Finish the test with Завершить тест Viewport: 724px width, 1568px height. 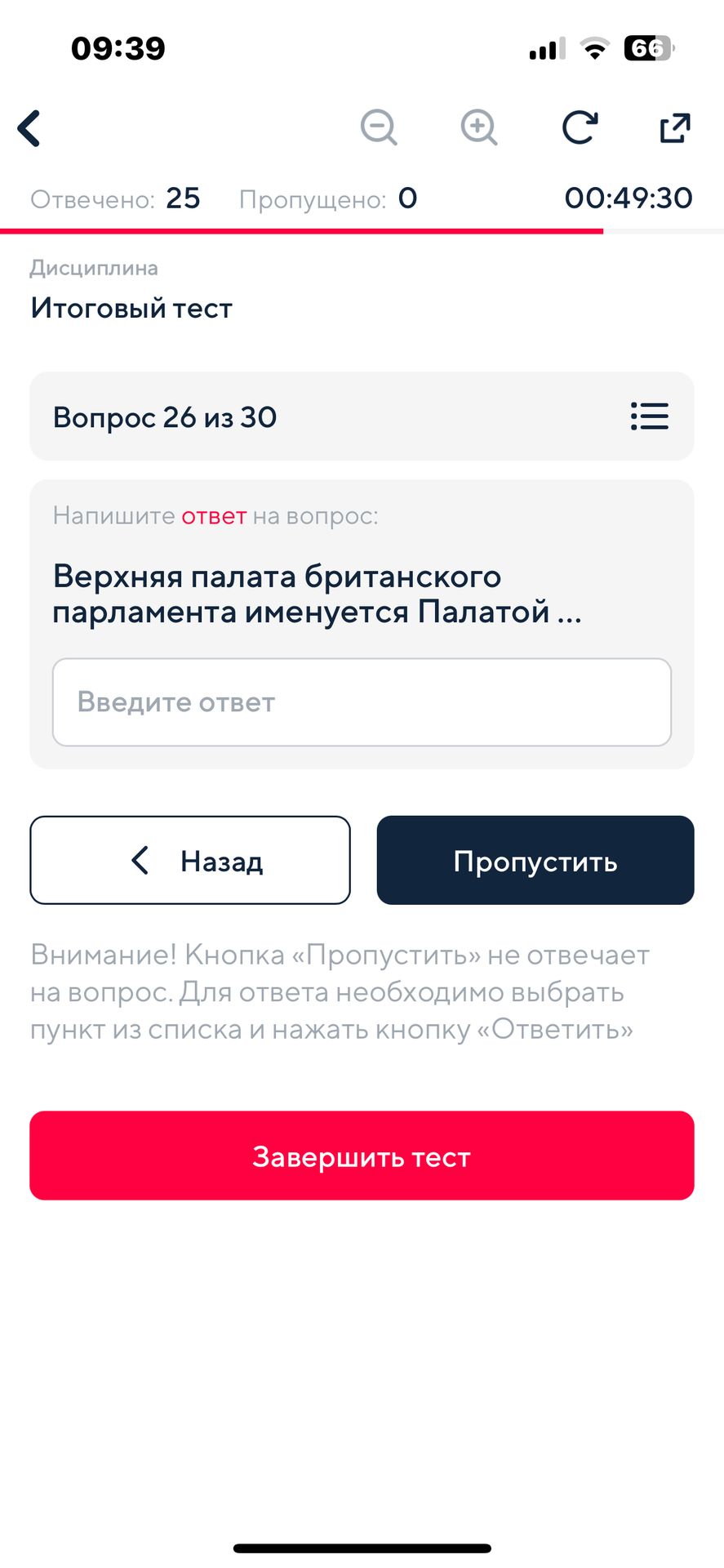click(362, 1156)
